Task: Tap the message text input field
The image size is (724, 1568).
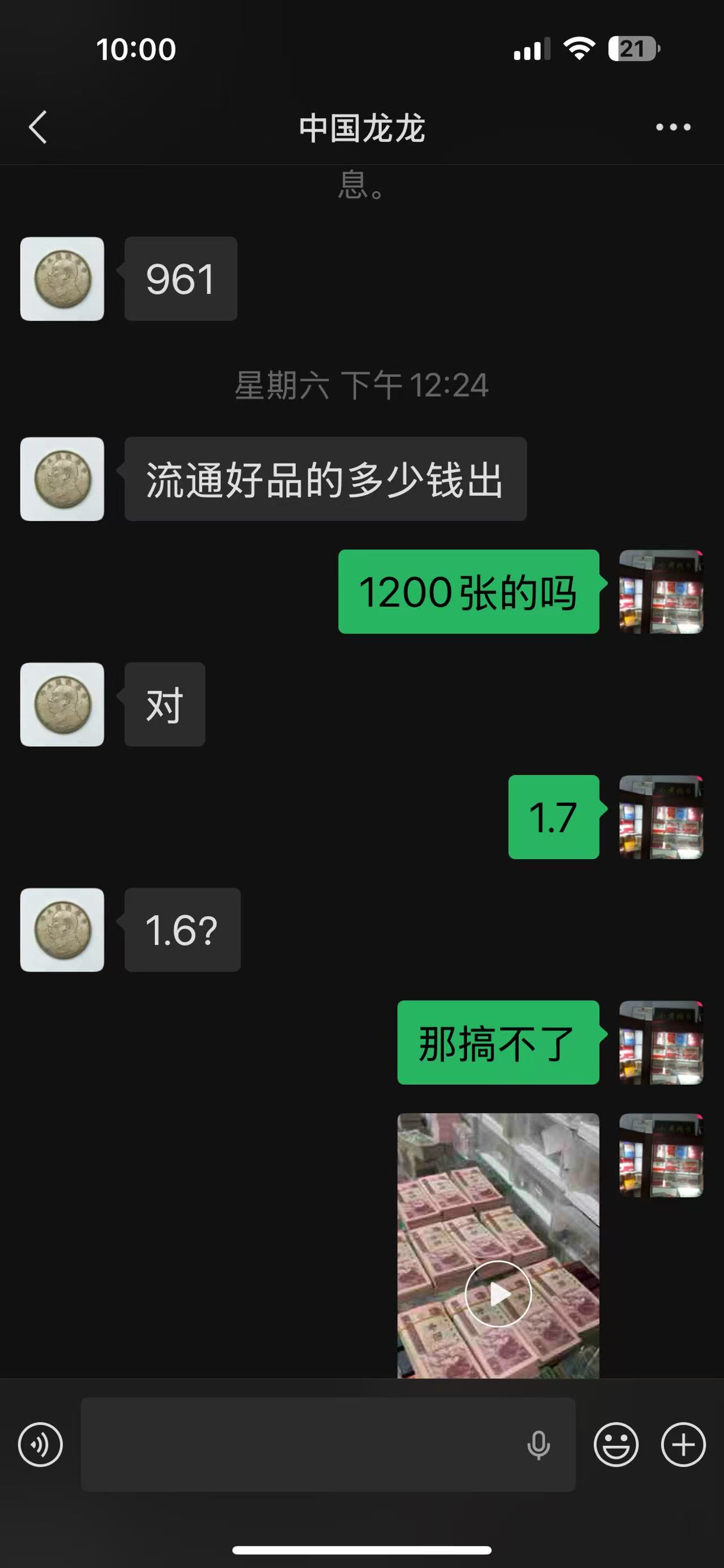Action: (299, 1444)
